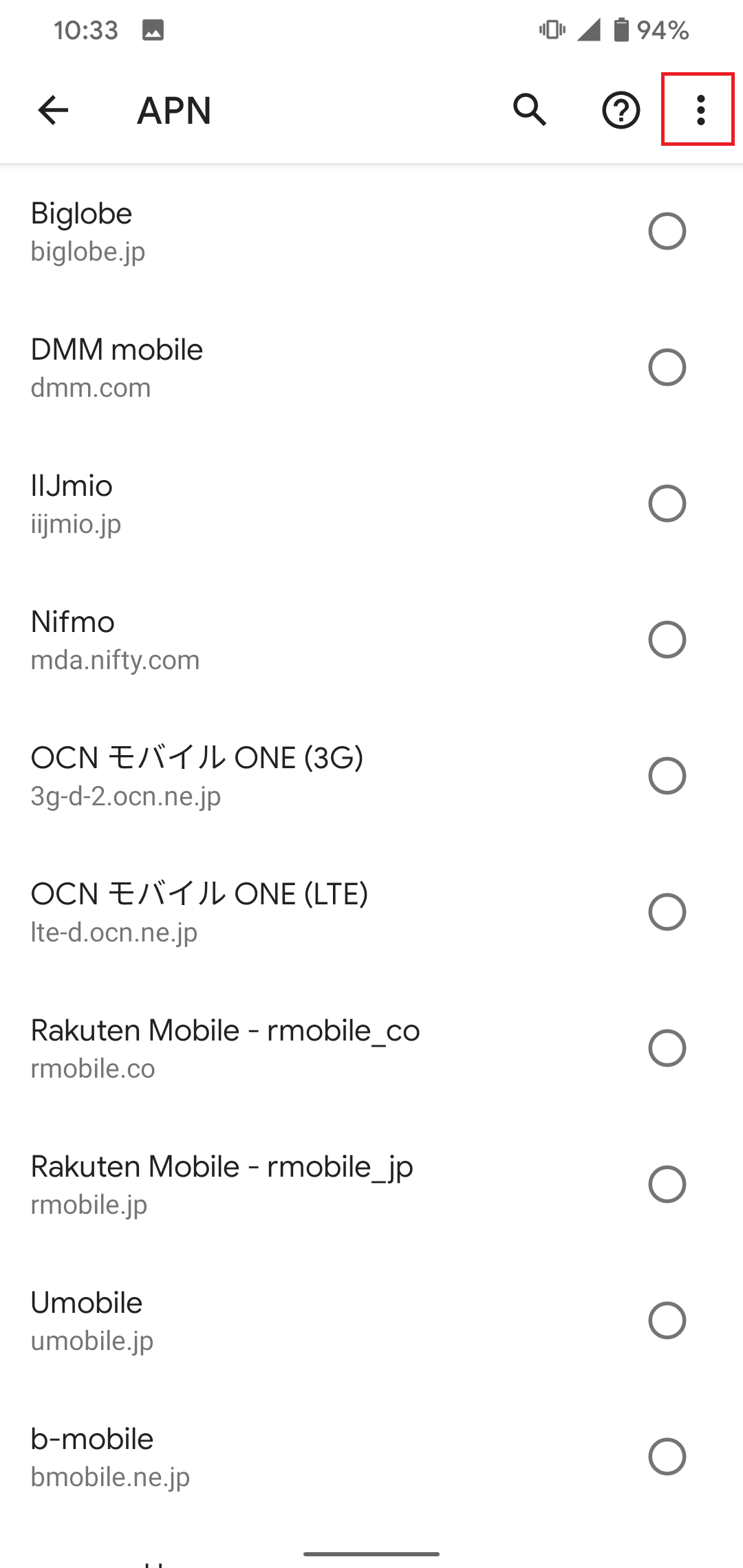Select the Umobile radio button

click(x=667, y=1320)
